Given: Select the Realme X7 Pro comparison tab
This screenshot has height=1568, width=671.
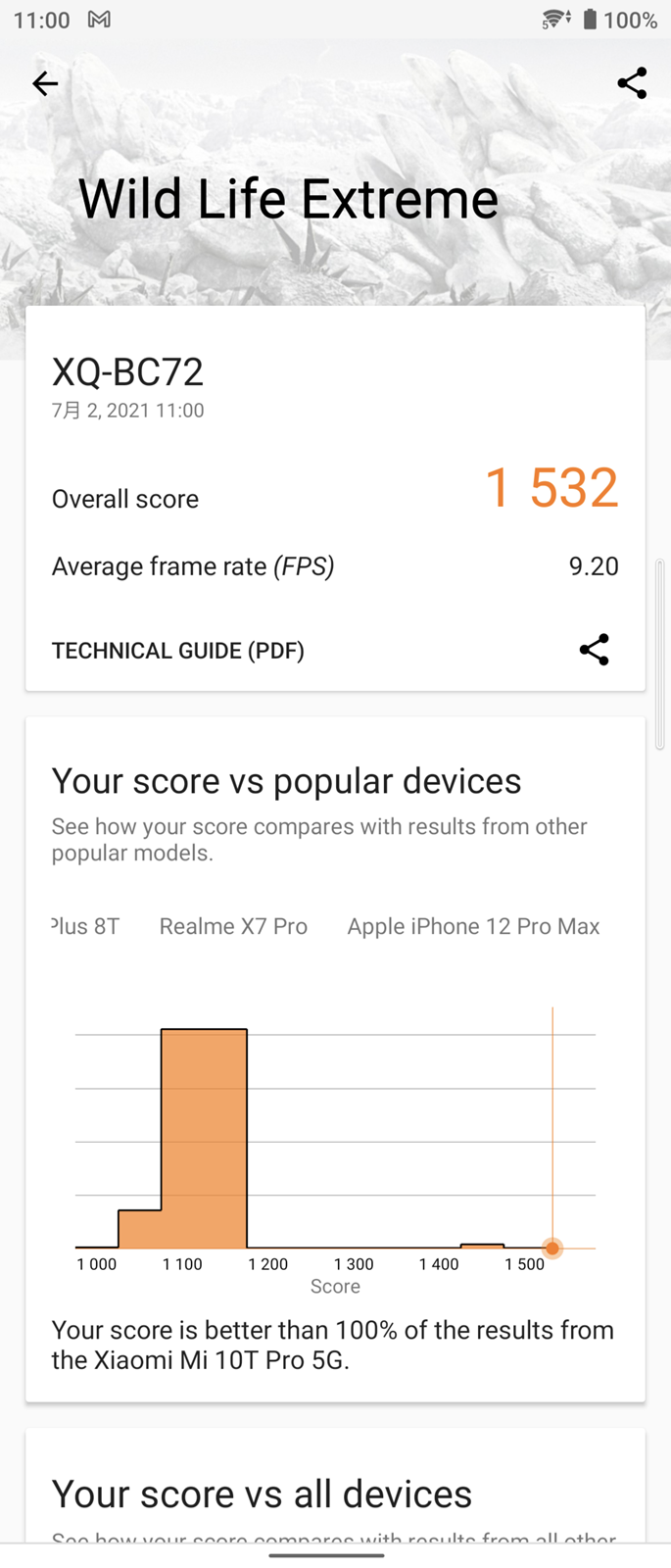Looking at the screenshot, I should point(233,926).
